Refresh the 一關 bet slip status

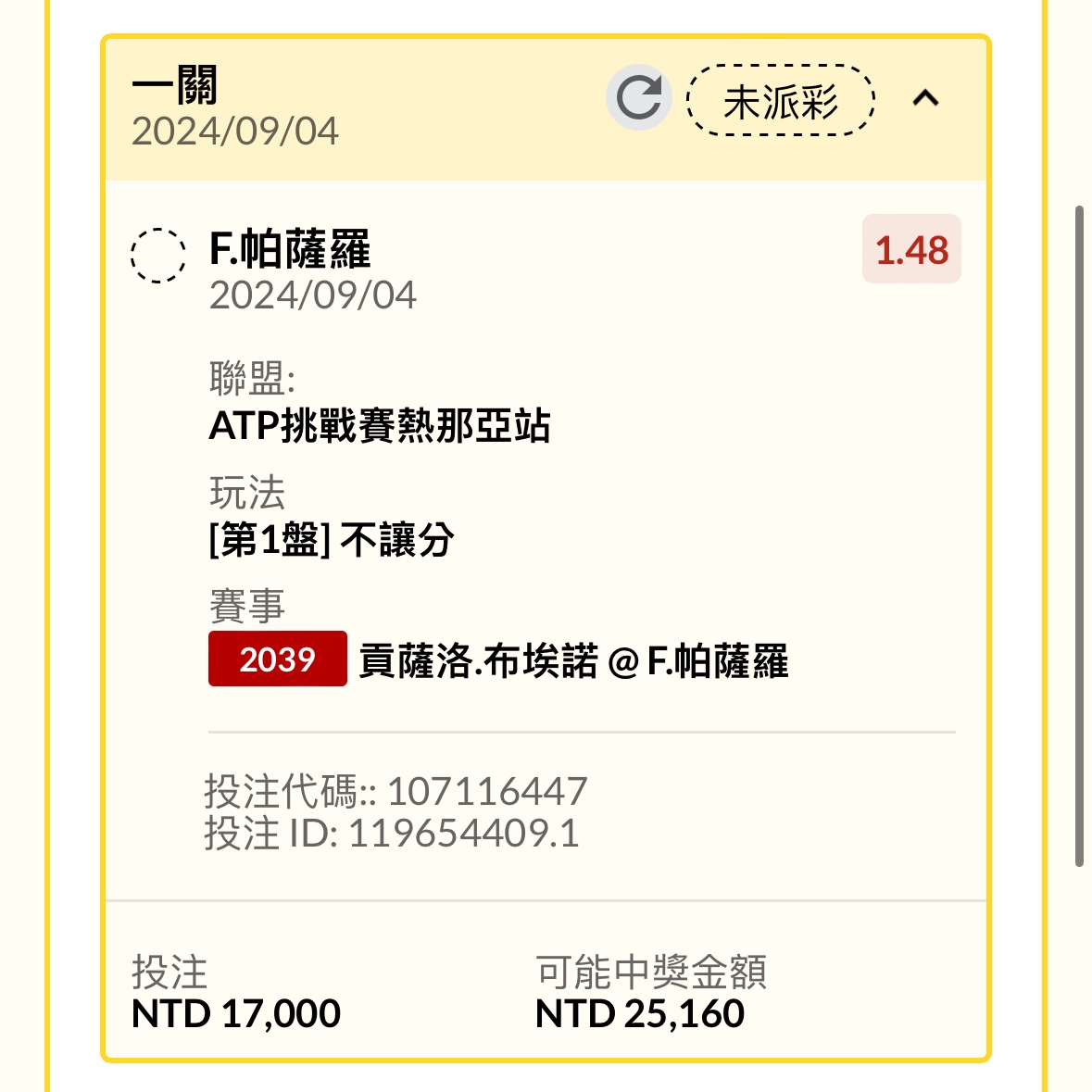click(638, 97)
